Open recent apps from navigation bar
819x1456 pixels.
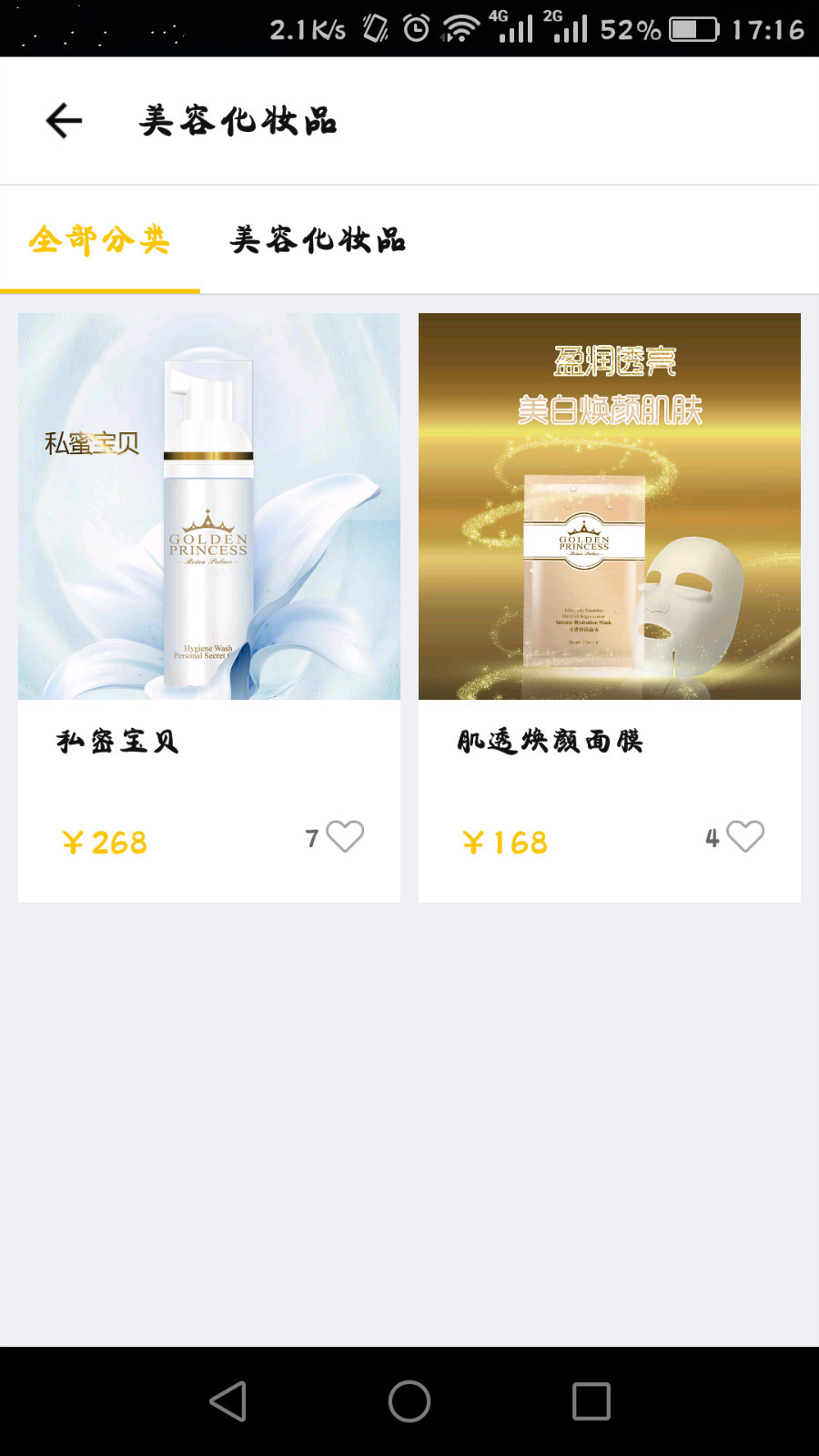(x=591, y=1401)
